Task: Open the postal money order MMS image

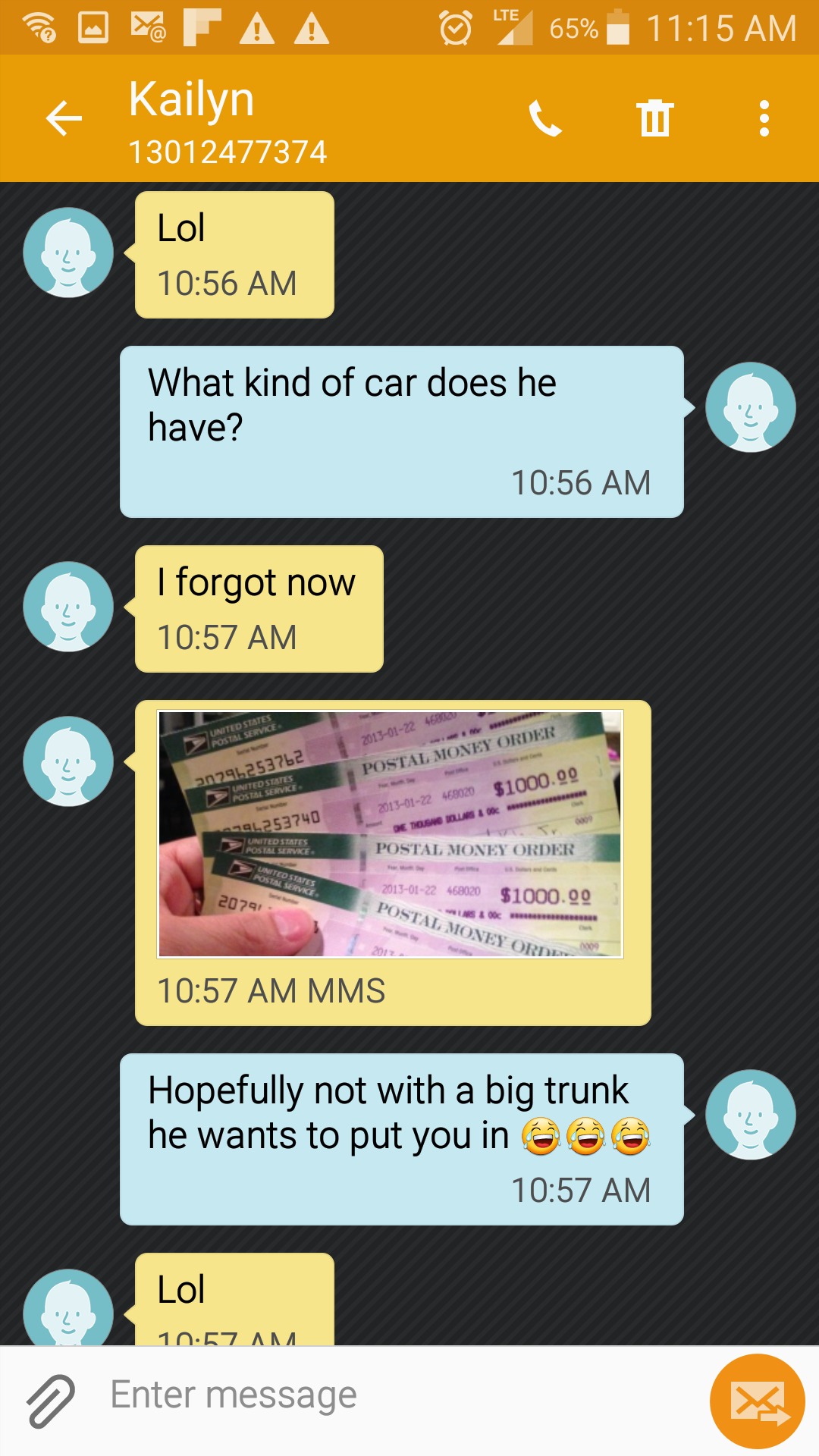Action: tap(390, 833)
